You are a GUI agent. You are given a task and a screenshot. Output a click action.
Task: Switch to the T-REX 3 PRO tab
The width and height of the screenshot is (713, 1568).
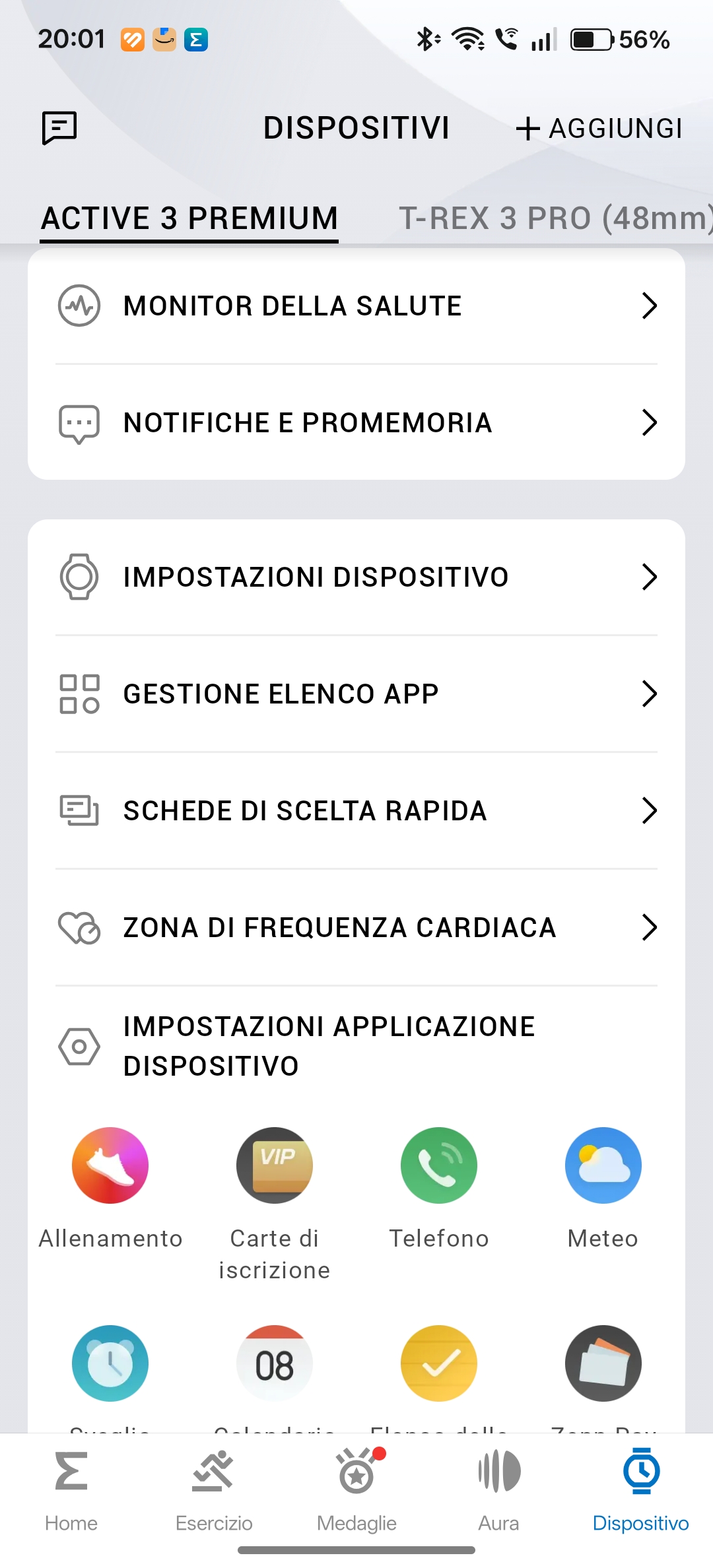(555, 218)
